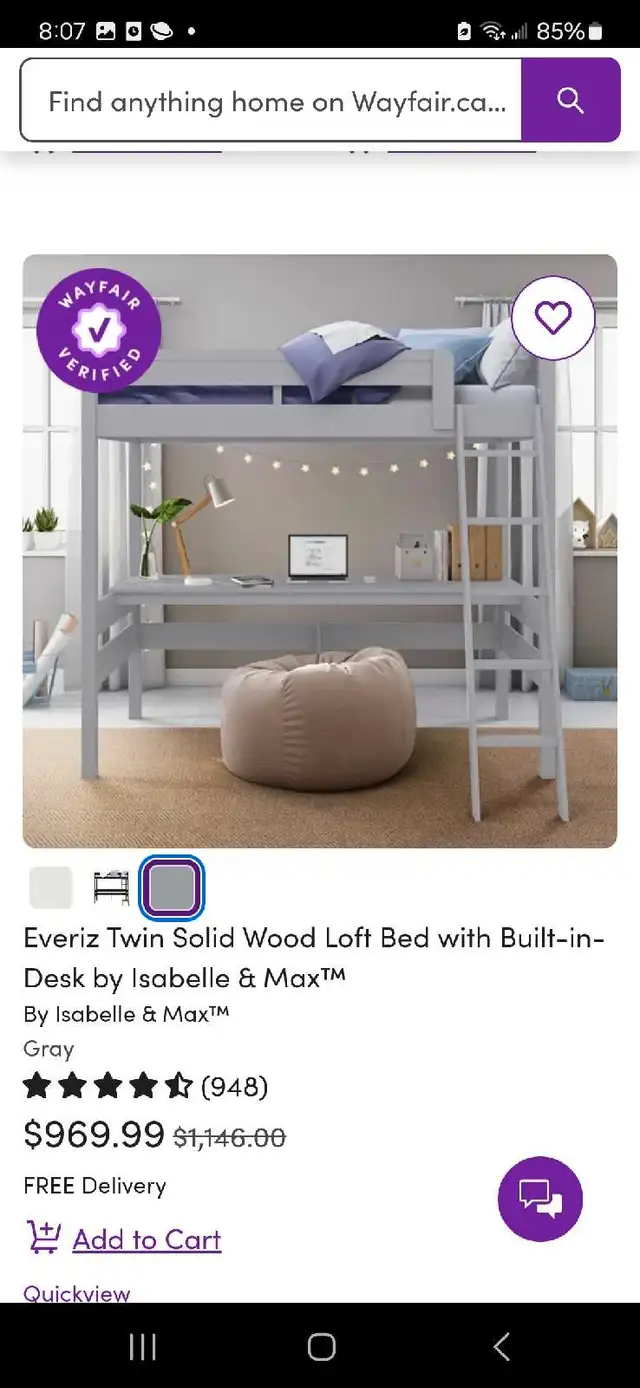
Task: Save the loft bed with the heart icon
Action: 553,318
